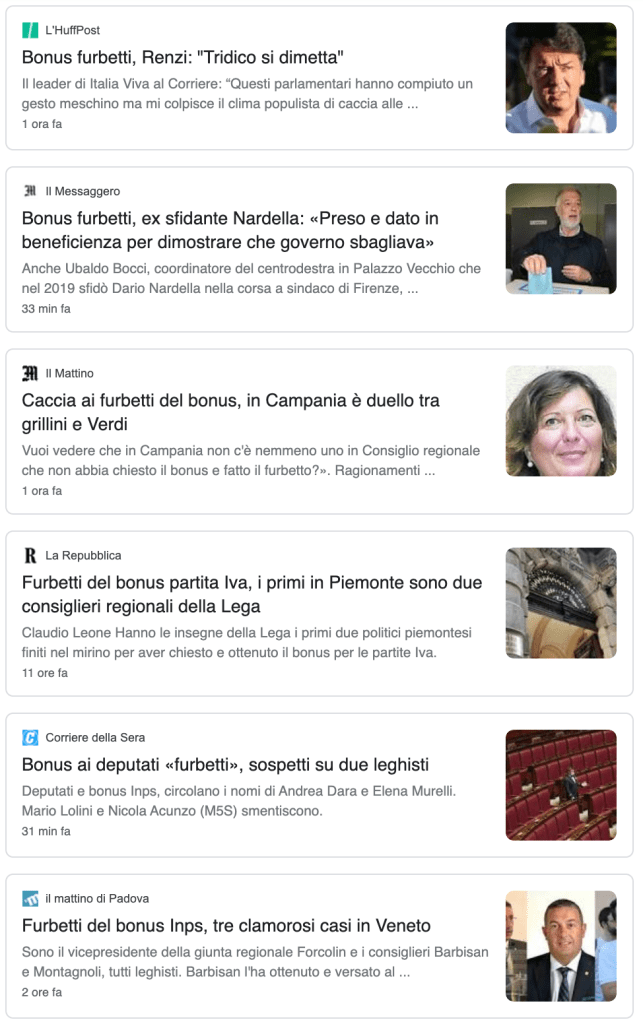
Task: Read il mattino di Padova Veneto article
Action: 226,926
